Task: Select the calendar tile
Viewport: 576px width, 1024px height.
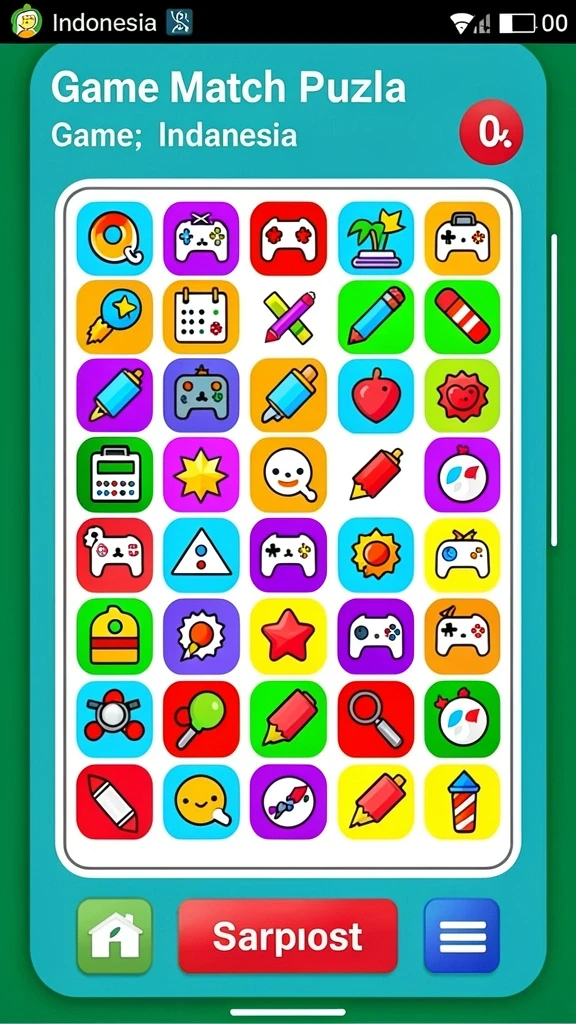Action: point(201,317)
